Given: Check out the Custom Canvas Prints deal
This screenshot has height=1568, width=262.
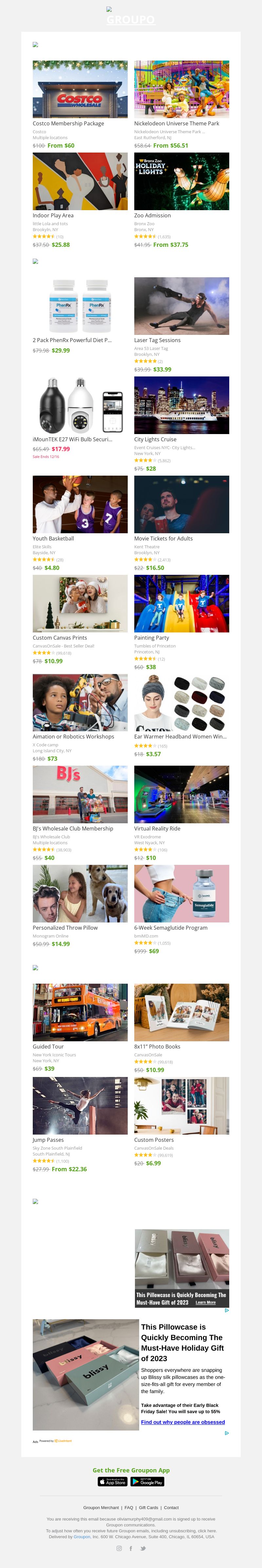Looking at the screenshot, I should point(80,603).
